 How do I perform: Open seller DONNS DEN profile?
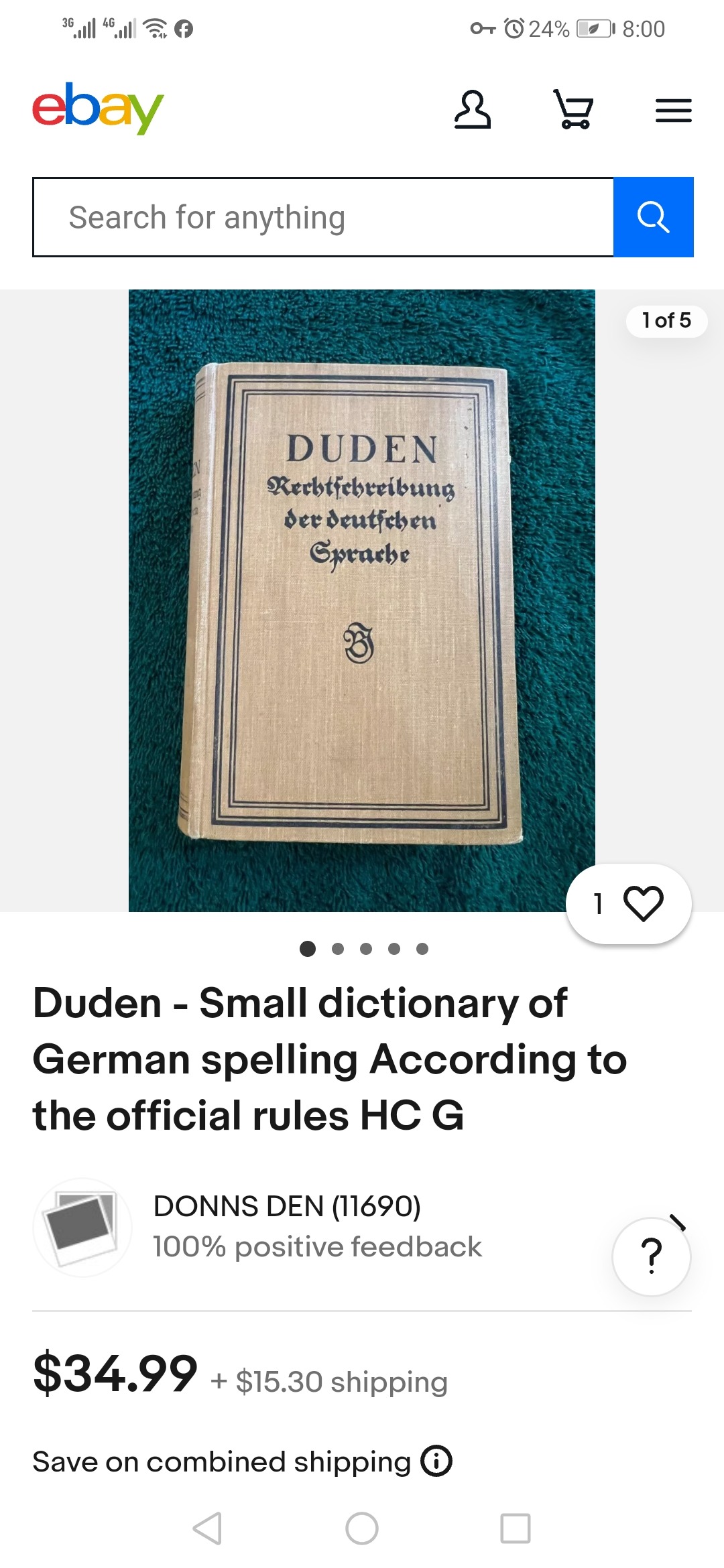[x=287, y=1206]
